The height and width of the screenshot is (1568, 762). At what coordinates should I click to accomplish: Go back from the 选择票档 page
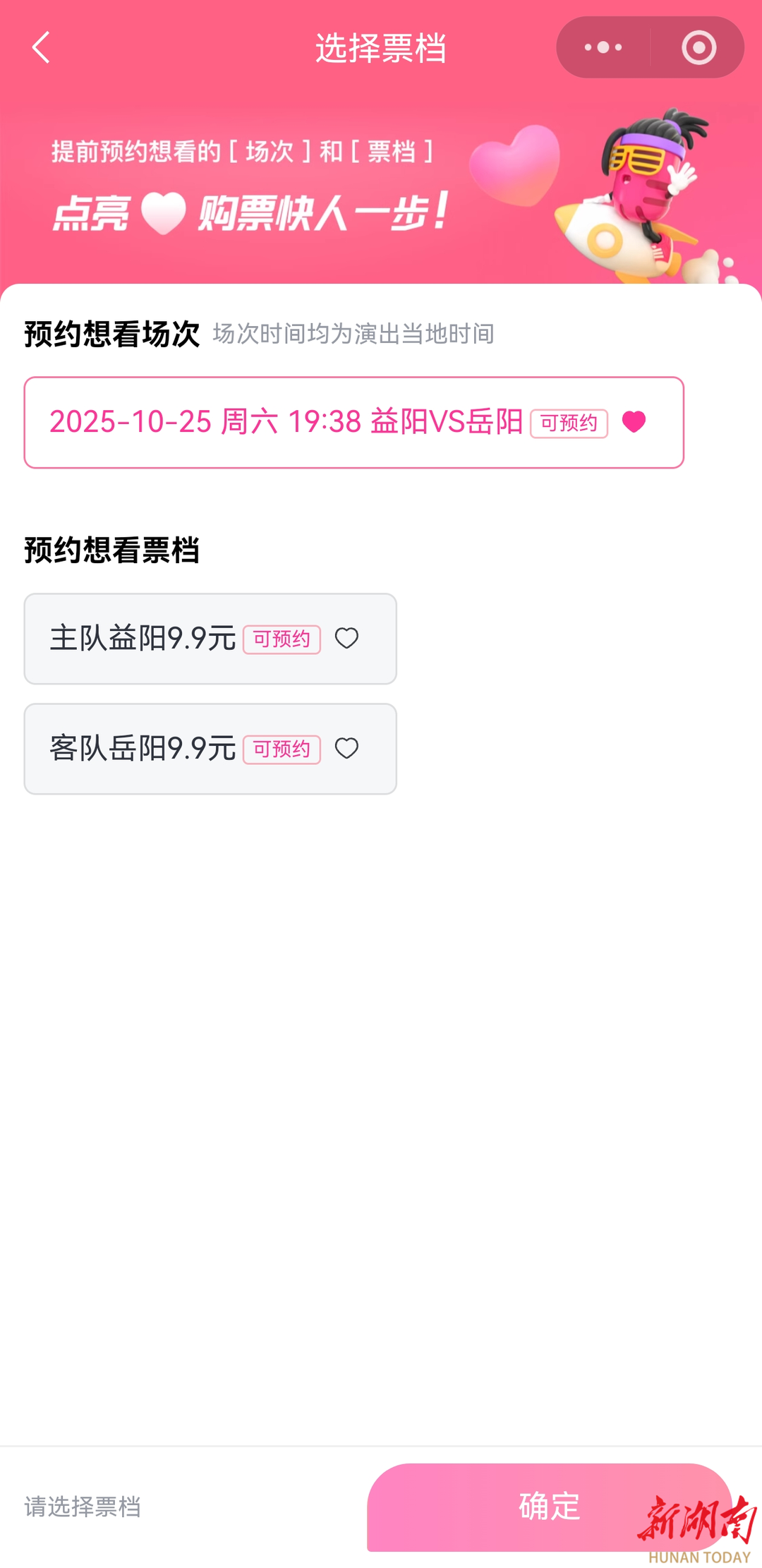pos(41,48)
